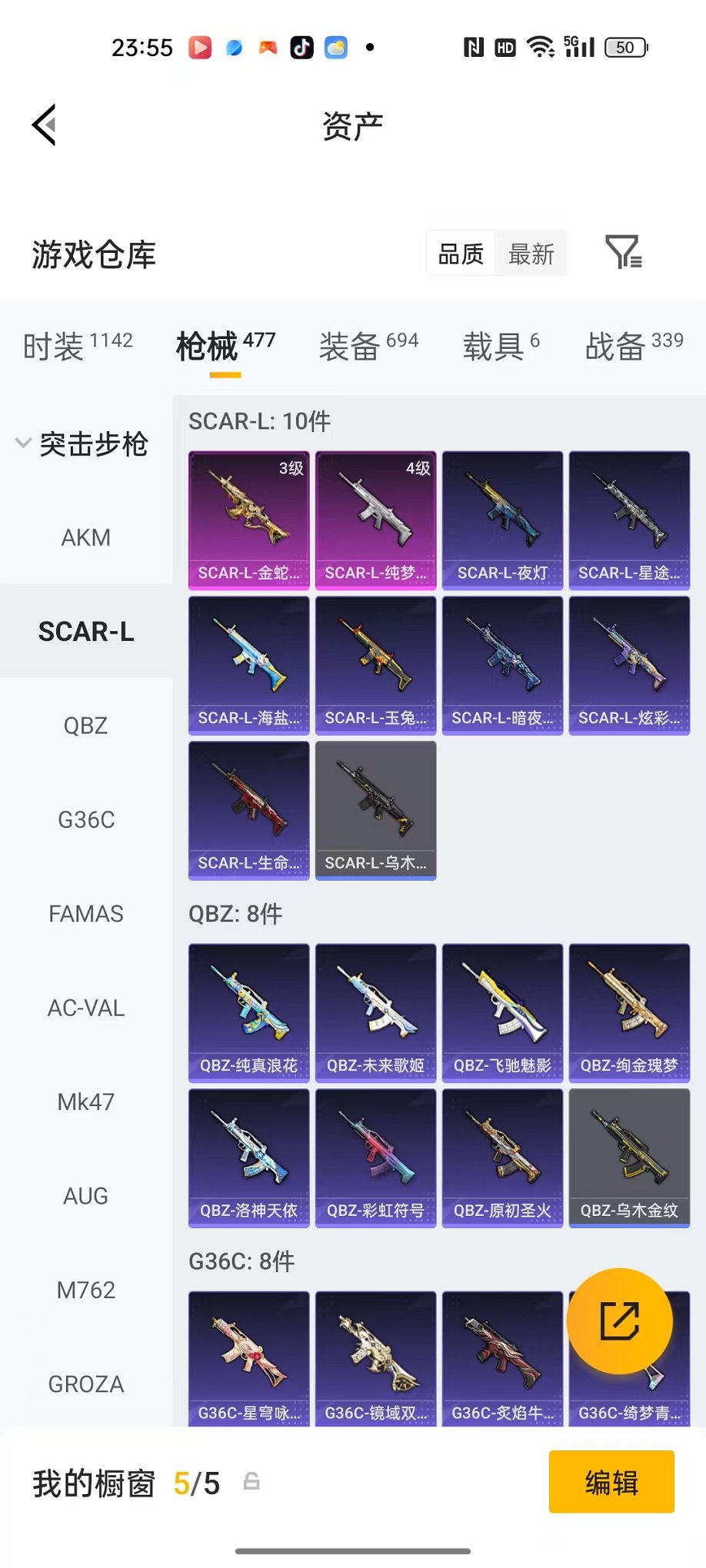
Task: Open the G36C-镜域双... skin
Action: [376, 1359]
